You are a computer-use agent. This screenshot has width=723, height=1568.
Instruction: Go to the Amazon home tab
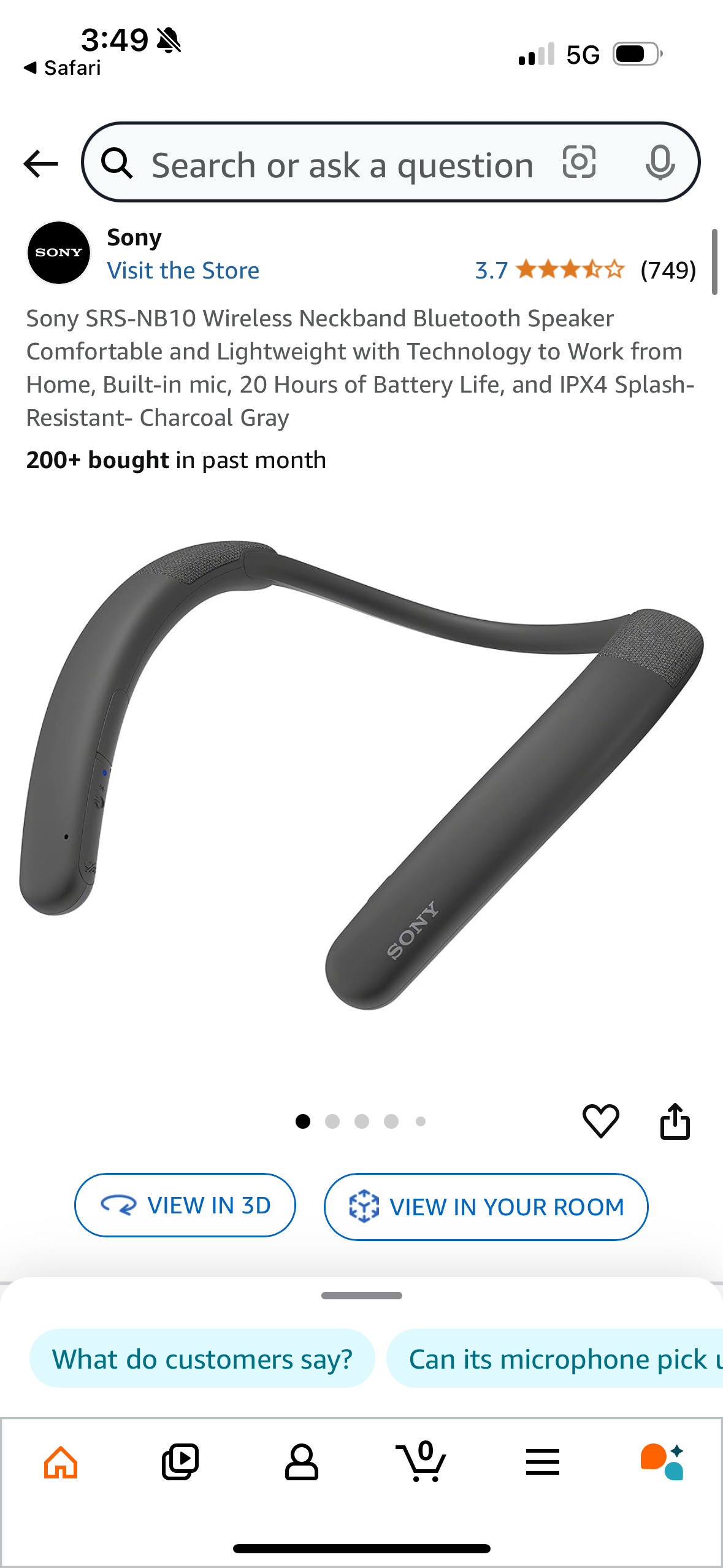click(x=61, y=1462)
